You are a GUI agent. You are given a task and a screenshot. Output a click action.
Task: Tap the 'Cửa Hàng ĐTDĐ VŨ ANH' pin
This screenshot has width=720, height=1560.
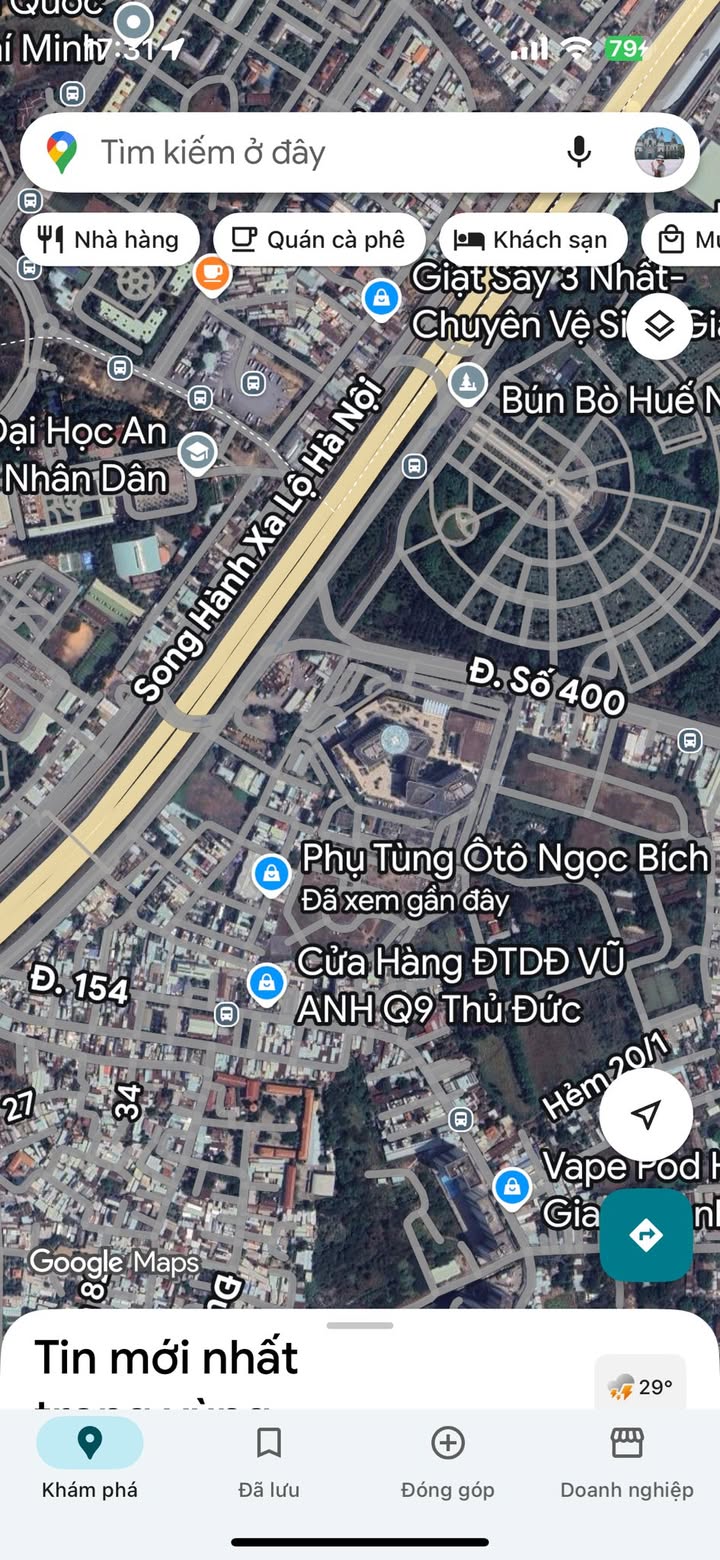click(266, 983)
